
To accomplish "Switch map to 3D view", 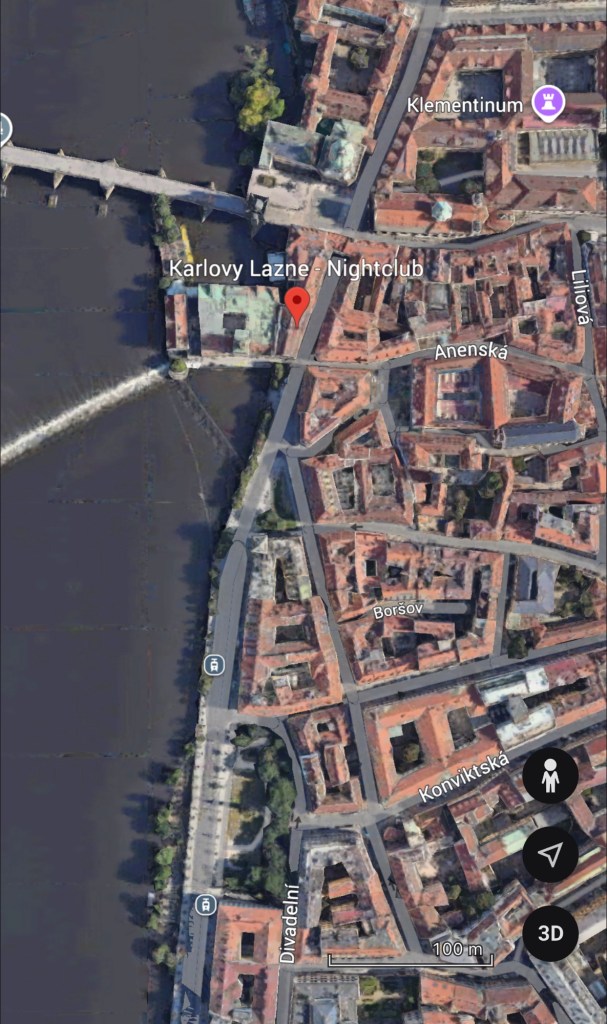I will tap(550, 934).
